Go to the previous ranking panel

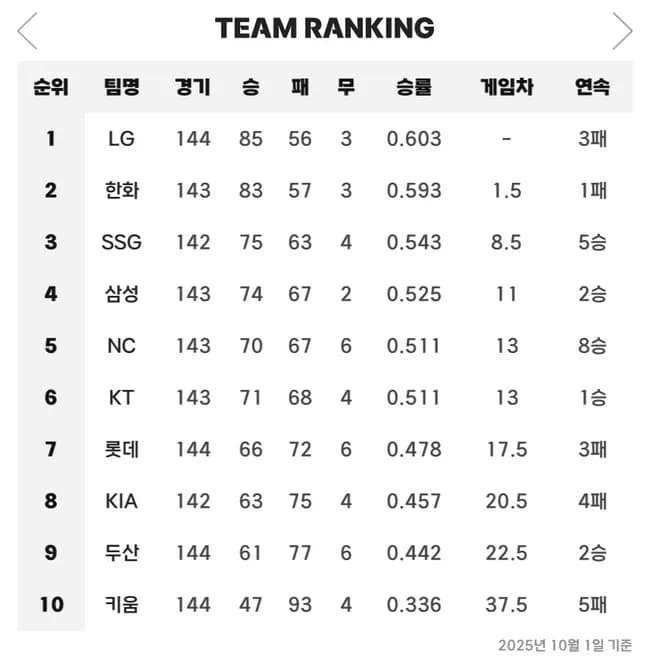click(x=27, y=31)
